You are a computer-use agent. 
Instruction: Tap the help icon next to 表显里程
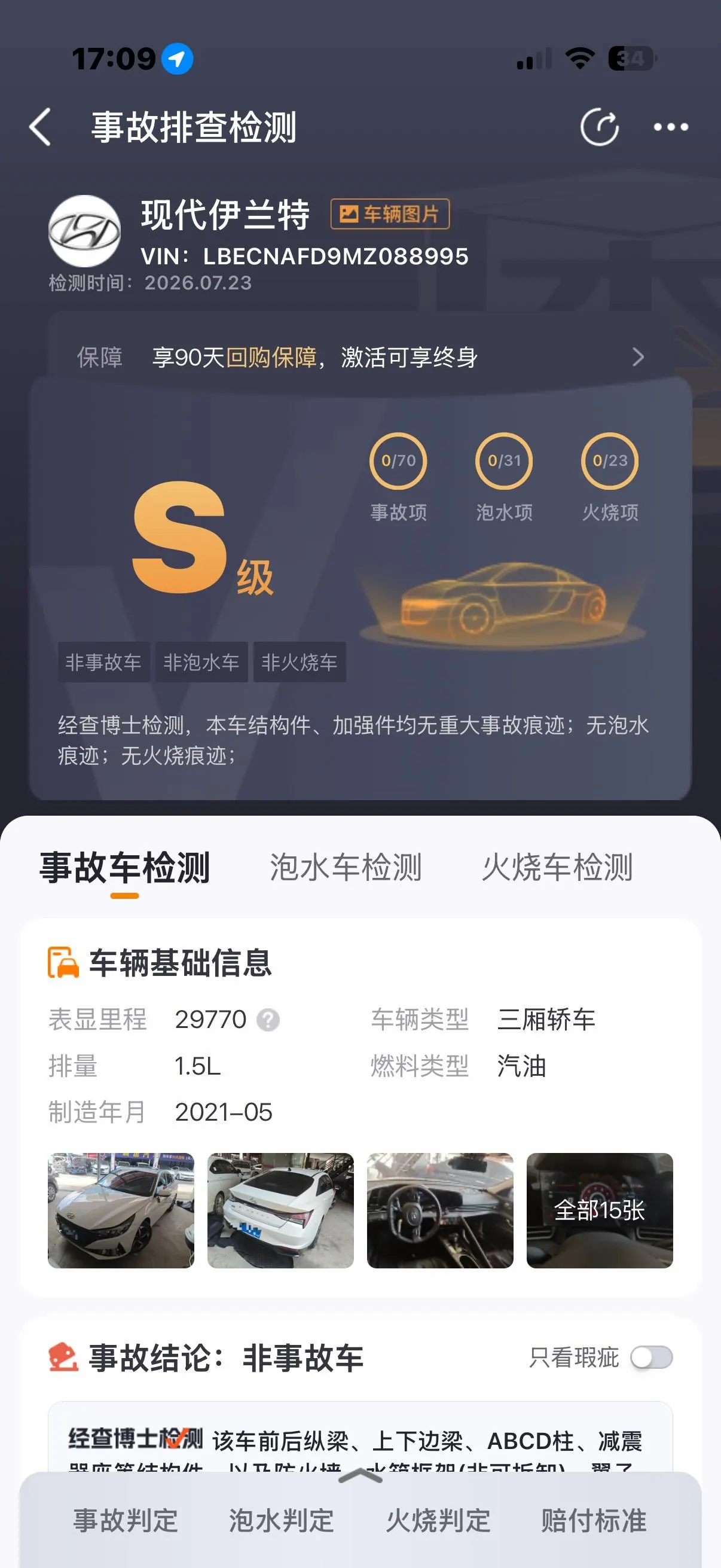(x=268, y=1020)
